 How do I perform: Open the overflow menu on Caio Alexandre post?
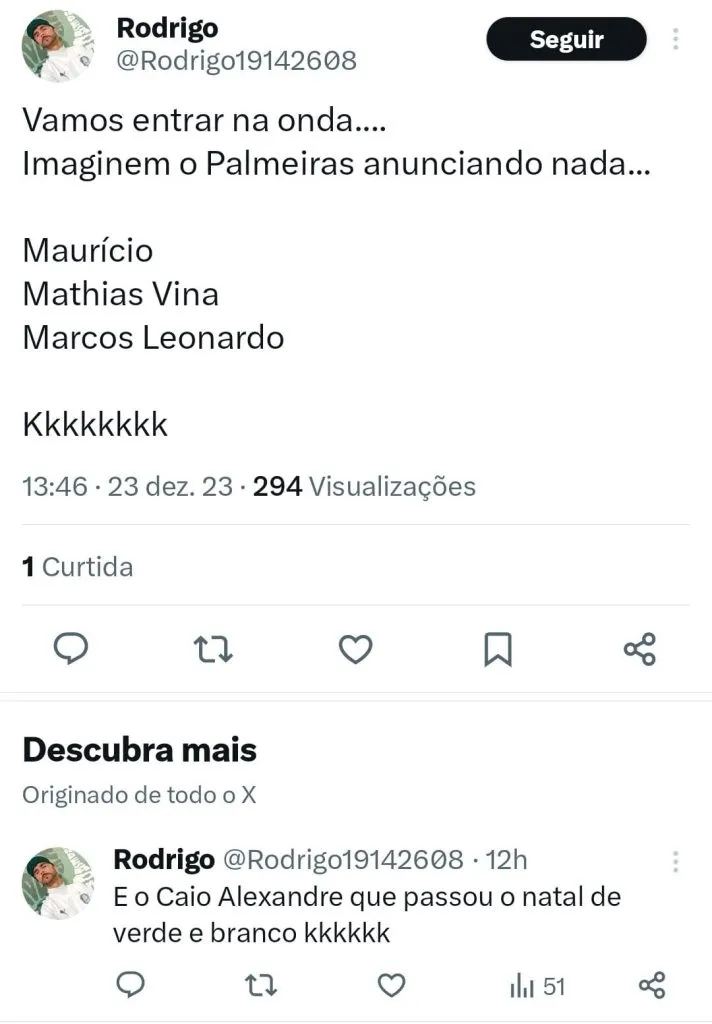677,862
